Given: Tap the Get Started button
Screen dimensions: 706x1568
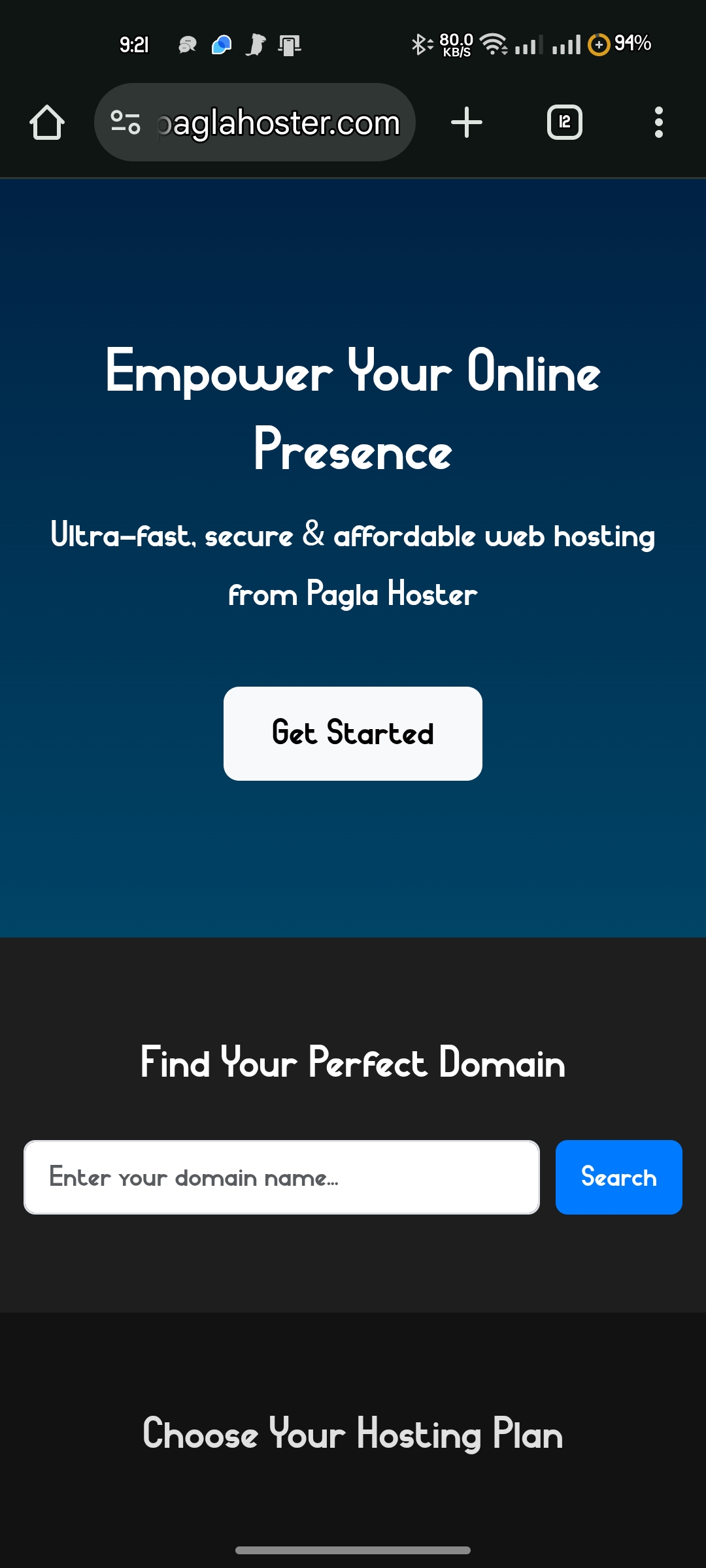Looking at the screenshot, I should [353, 733].
